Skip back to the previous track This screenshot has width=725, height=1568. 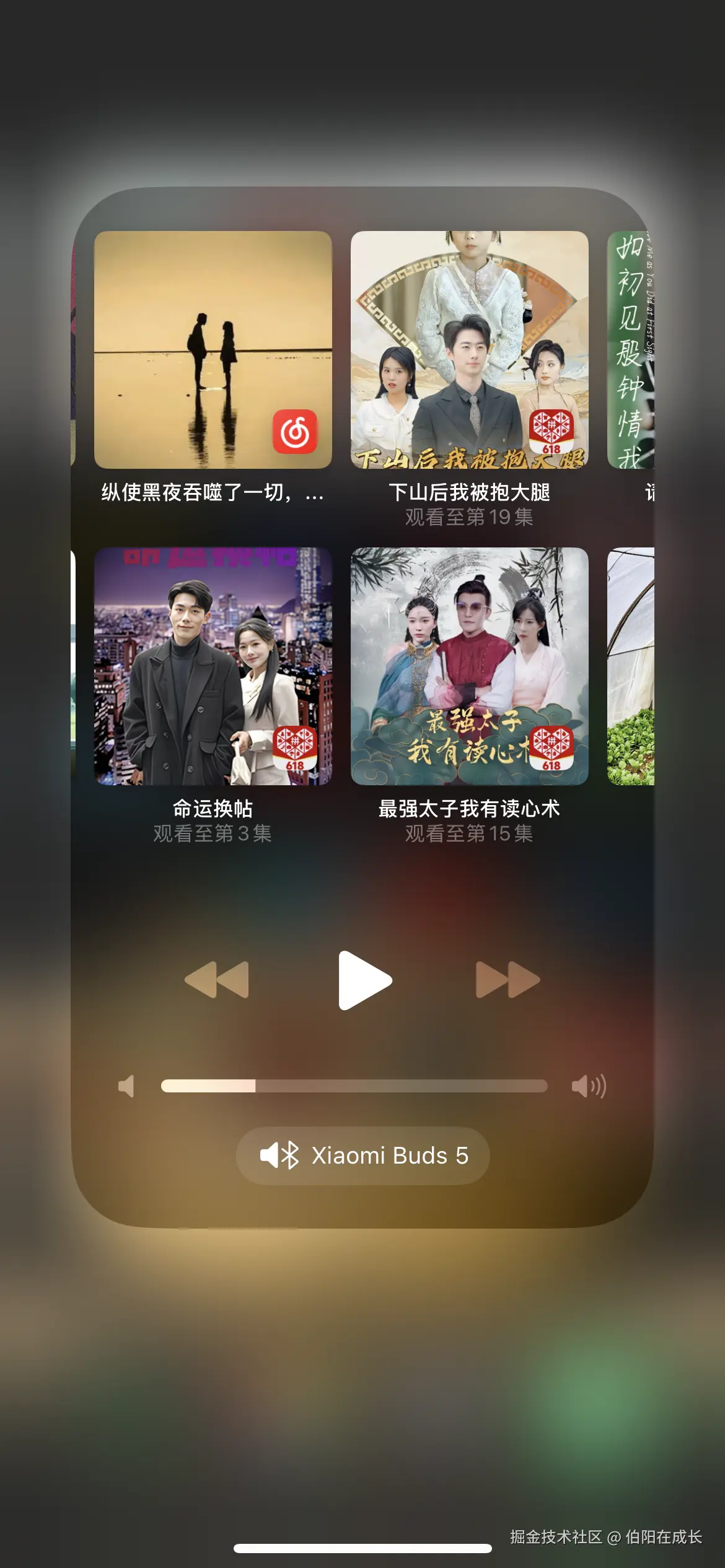coord(217,980)
